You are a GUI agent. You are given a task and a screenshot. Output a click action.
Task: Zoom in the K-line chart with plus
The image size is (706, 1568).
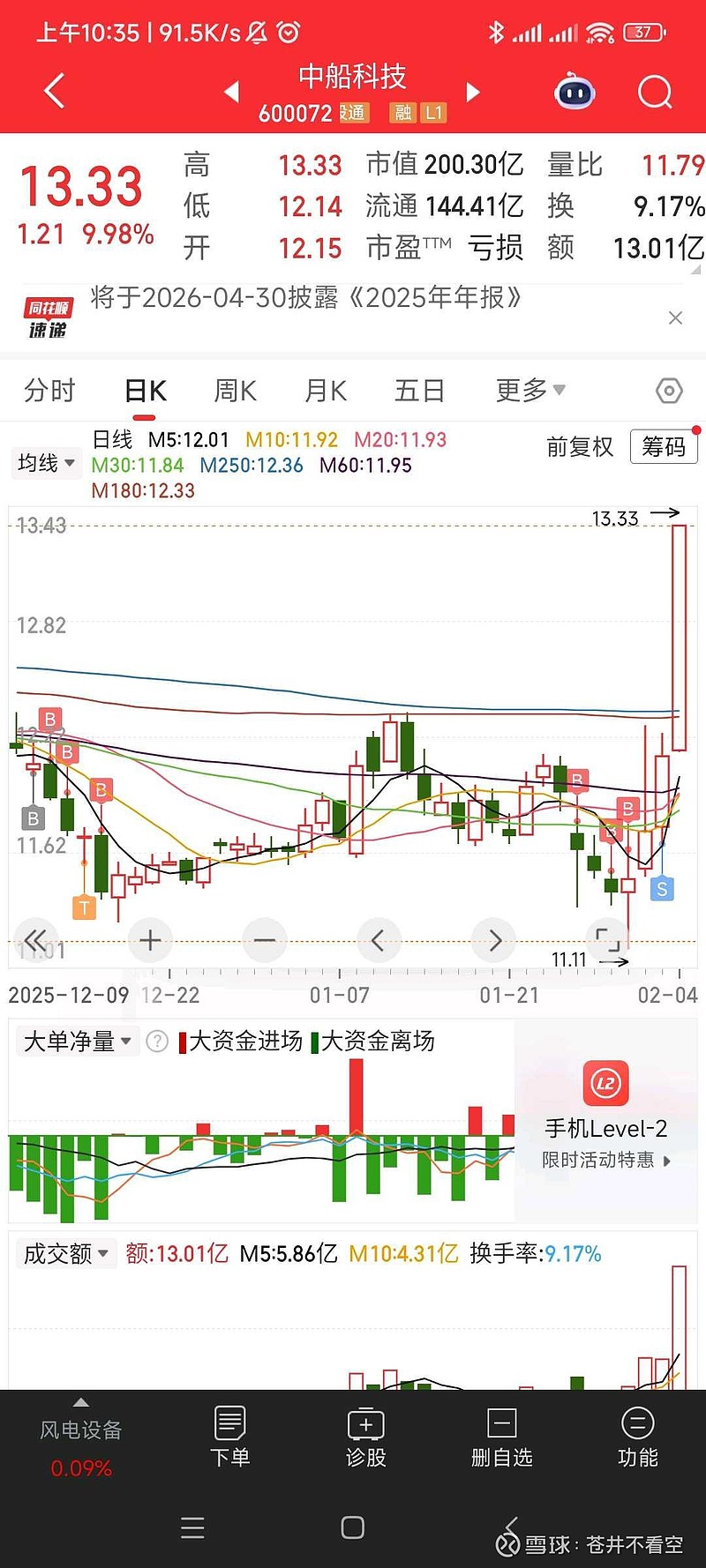pos(150,940)
